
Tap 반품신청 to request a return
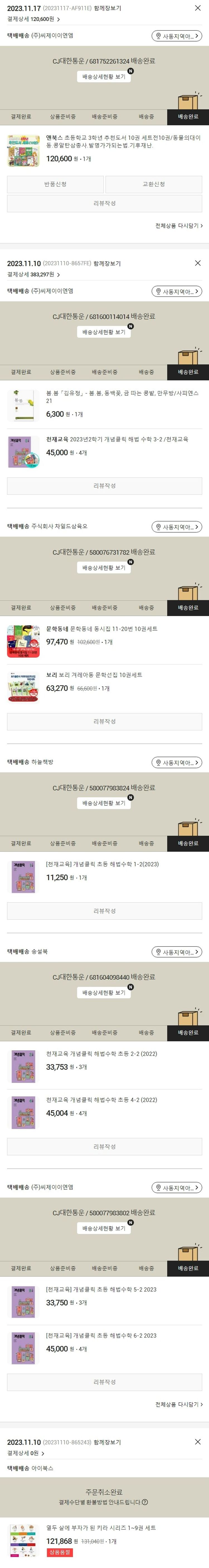(x=55, y=184)
